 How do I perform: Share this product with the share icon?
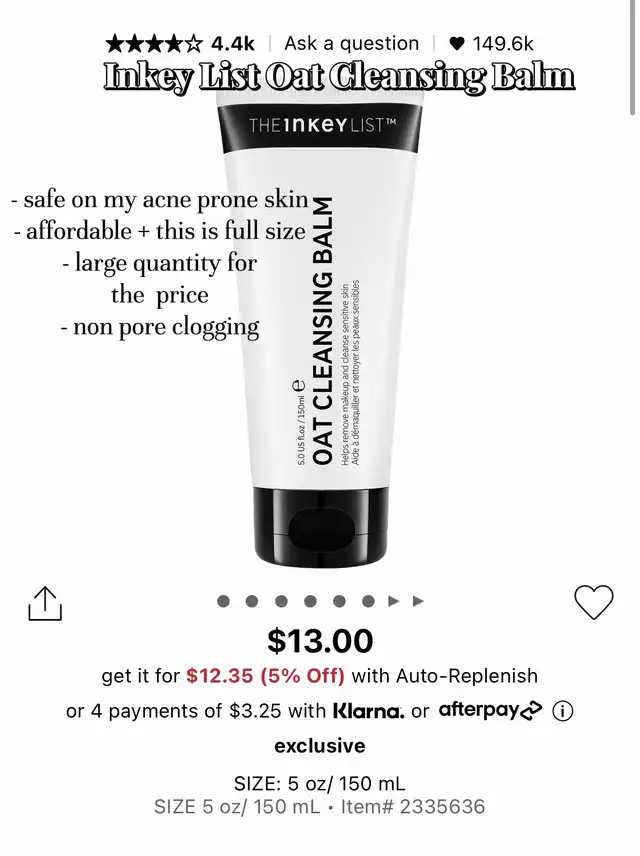click(x=45, y=603)
